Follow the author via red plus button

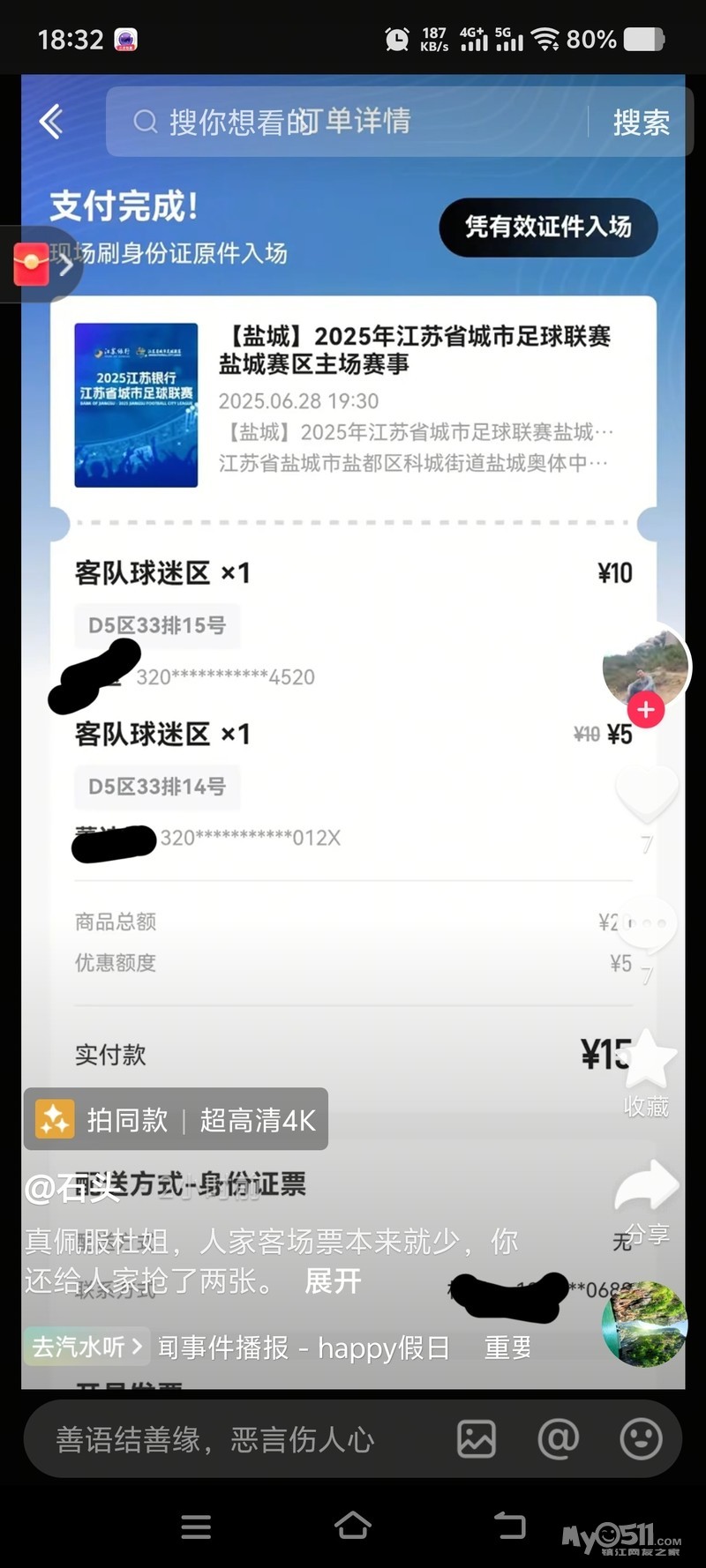pyautogui.click(x=646, y=709)
